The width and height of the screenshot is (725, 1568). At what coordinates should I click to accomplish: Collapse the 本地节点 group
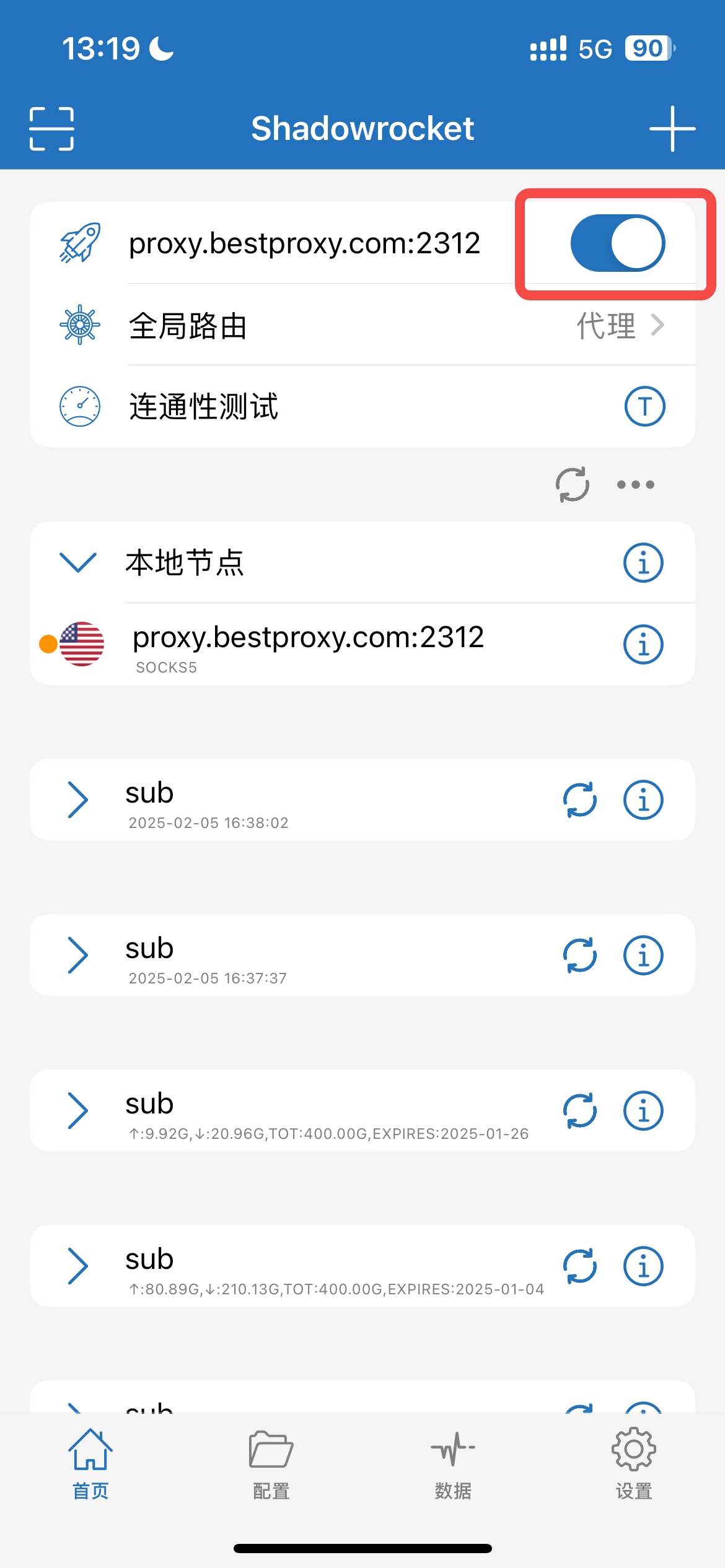78,562
